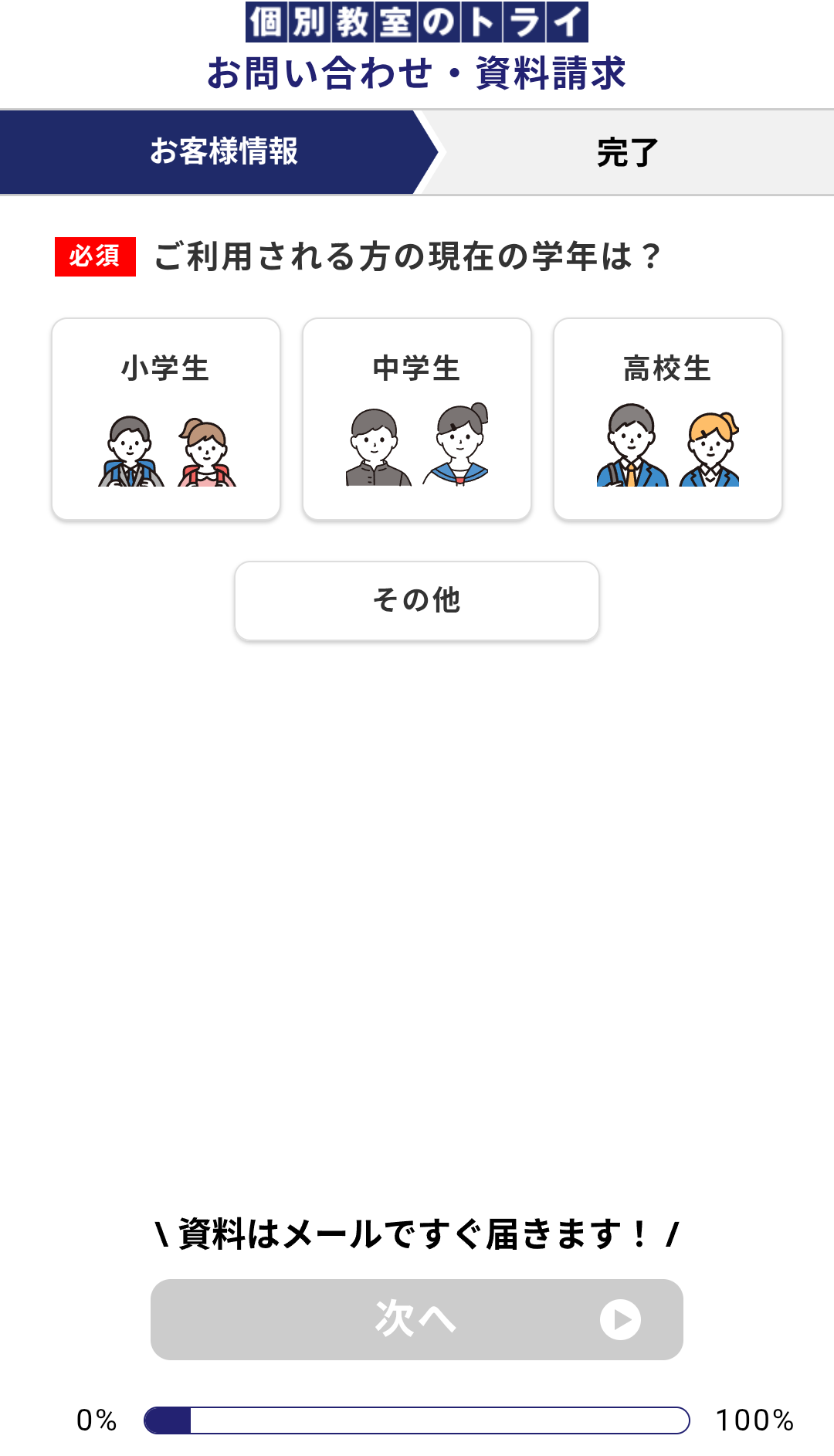834x1456 pixels.
Task: Select the 小学生 grade option
Action: coord(166,419)
